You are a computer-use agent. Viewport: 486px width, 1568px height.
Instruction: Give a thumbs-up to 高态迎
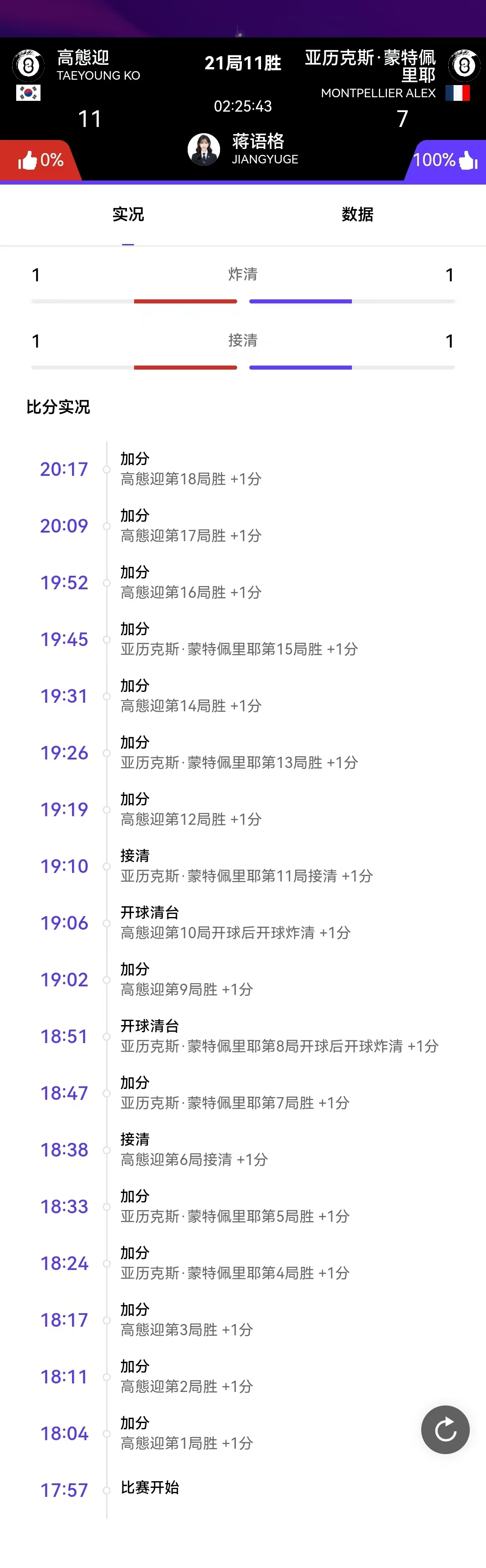[x=28, y=161]
